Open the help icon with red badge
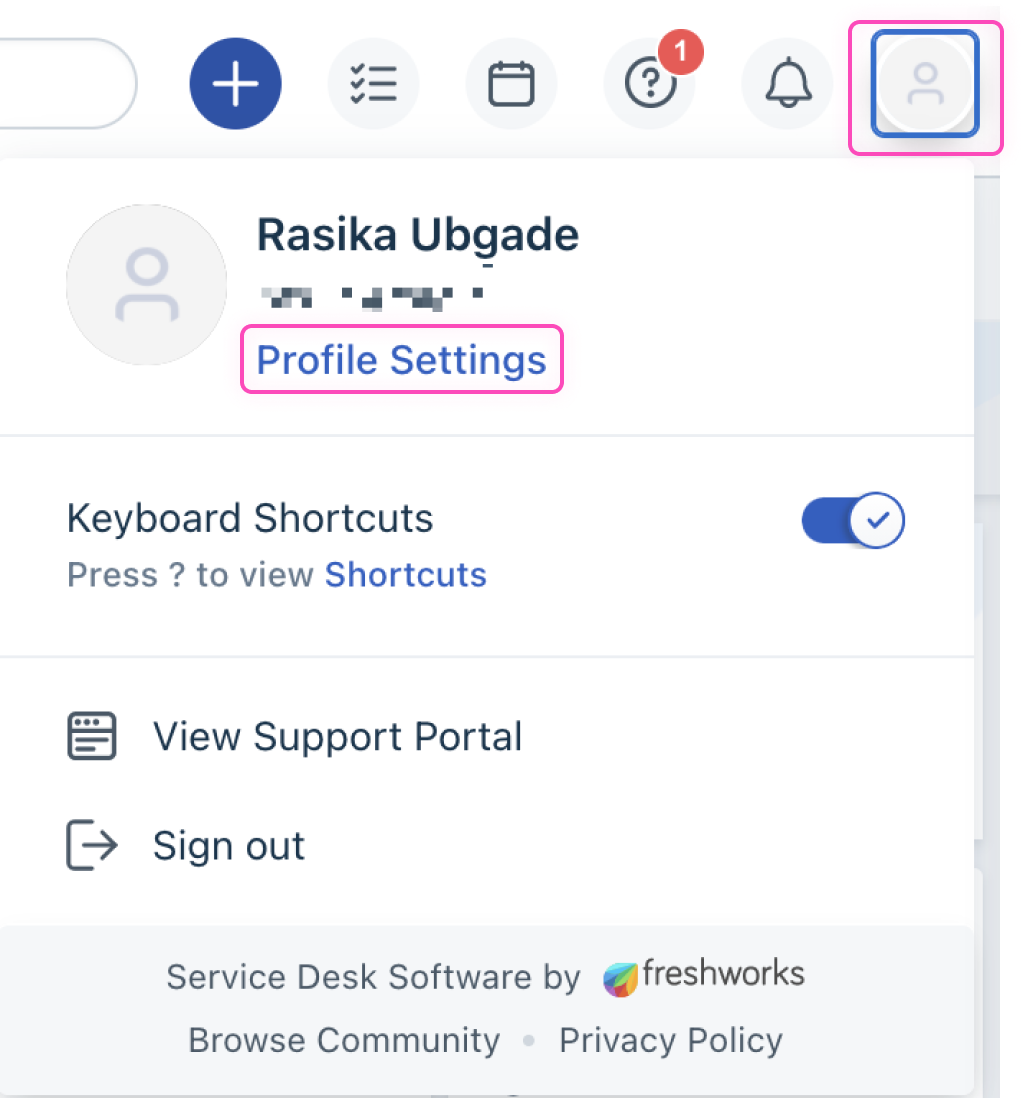 650,85
